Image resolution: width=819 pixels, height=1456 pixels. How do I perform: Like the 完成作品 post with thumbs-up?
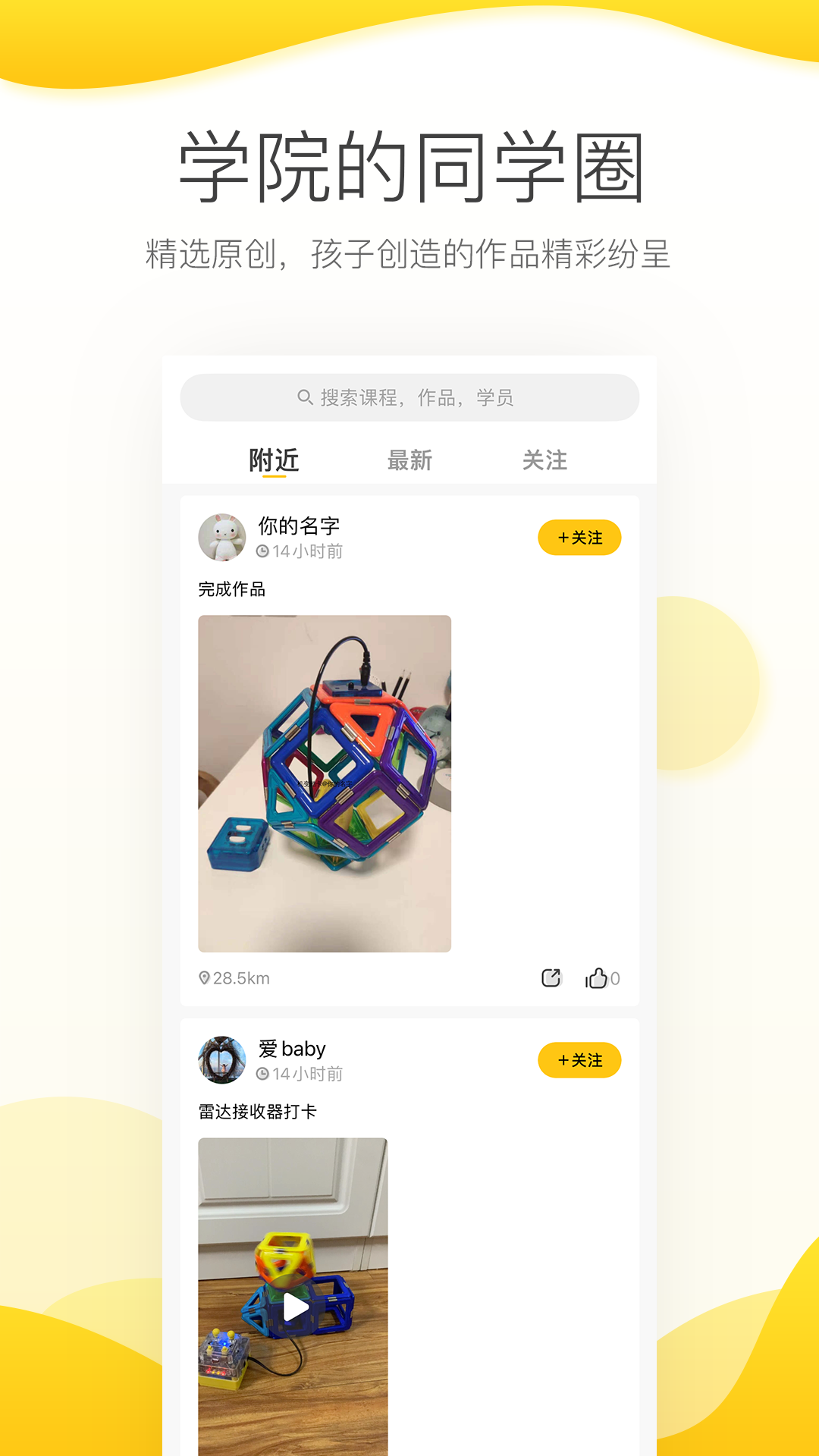[x=598, y=977]
